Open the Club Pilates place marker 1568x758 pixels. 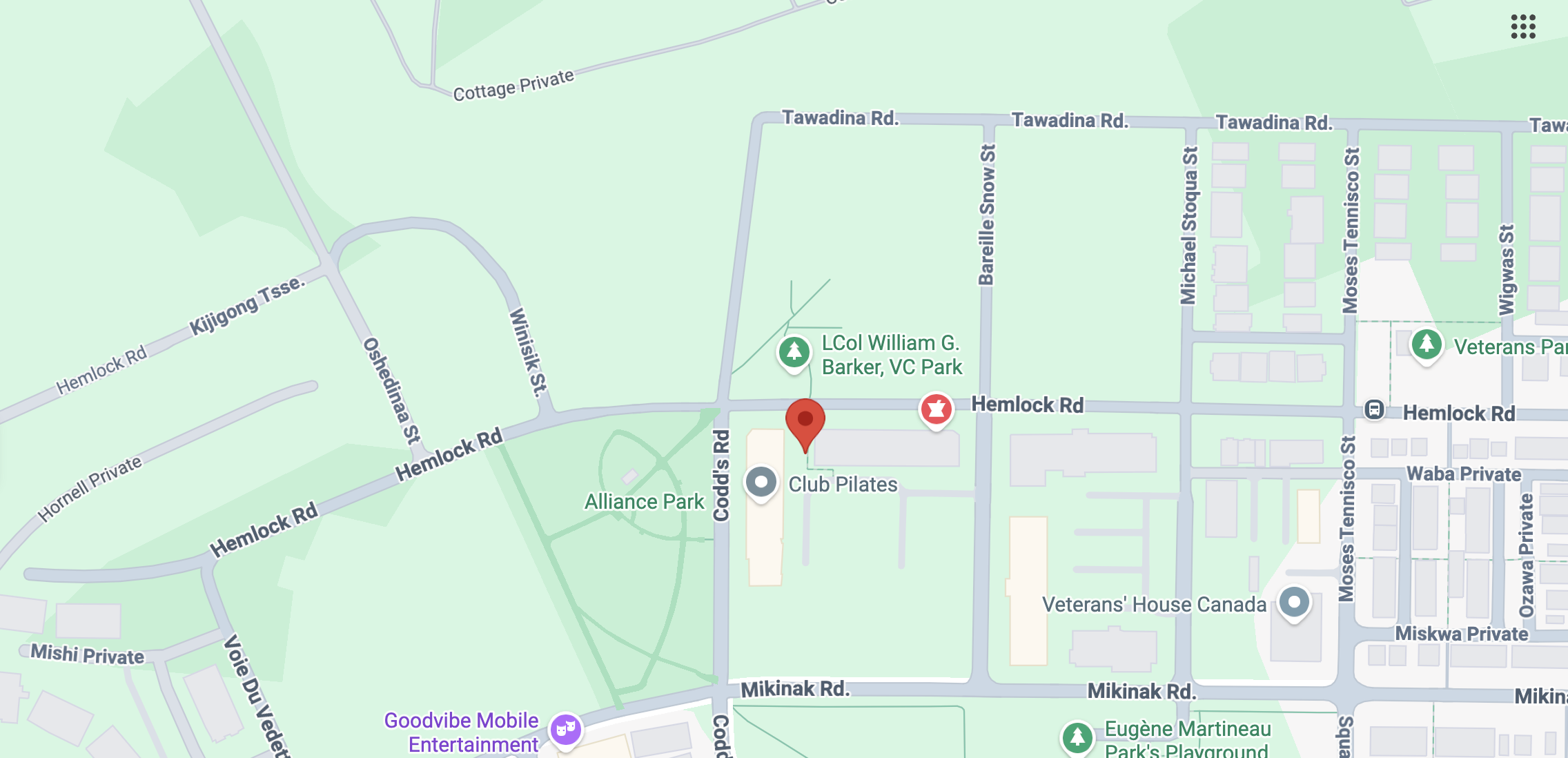(x=761, y=482)
